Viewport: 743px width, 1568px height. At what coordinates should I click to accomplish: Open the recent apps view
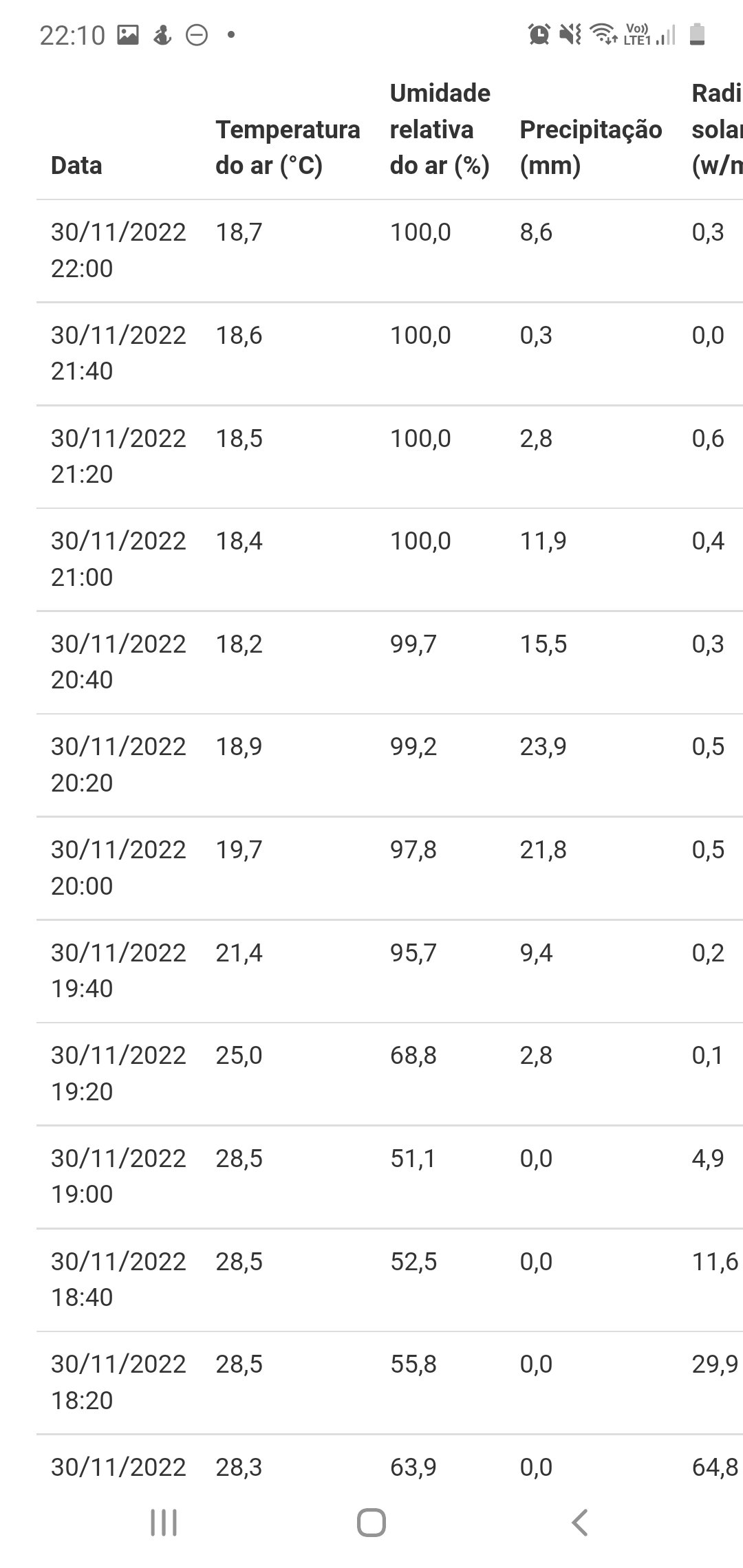click(164, 1523)
